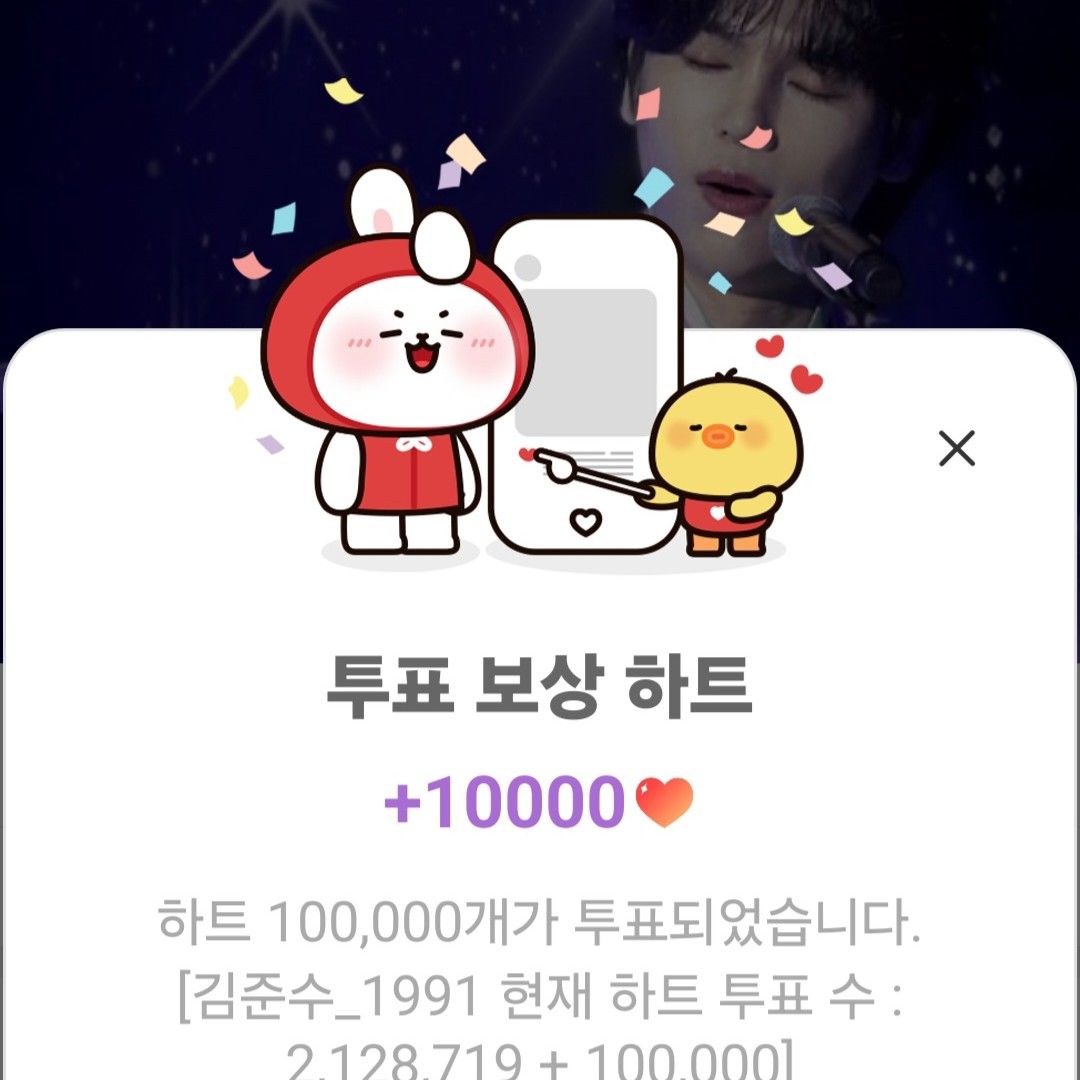
Task: Close the vote reward heart popup
Action: 957,450
